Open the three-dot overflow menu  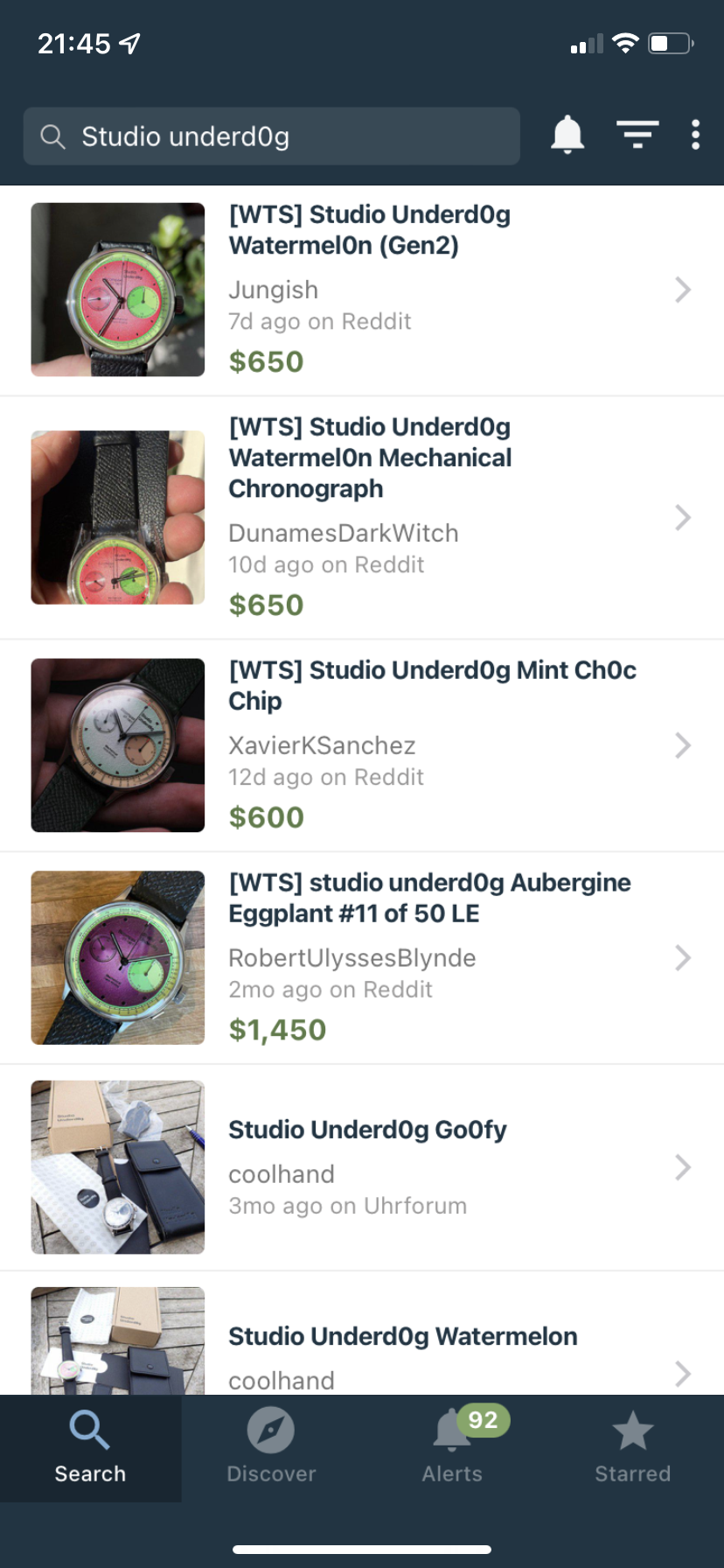click(695, 135)
